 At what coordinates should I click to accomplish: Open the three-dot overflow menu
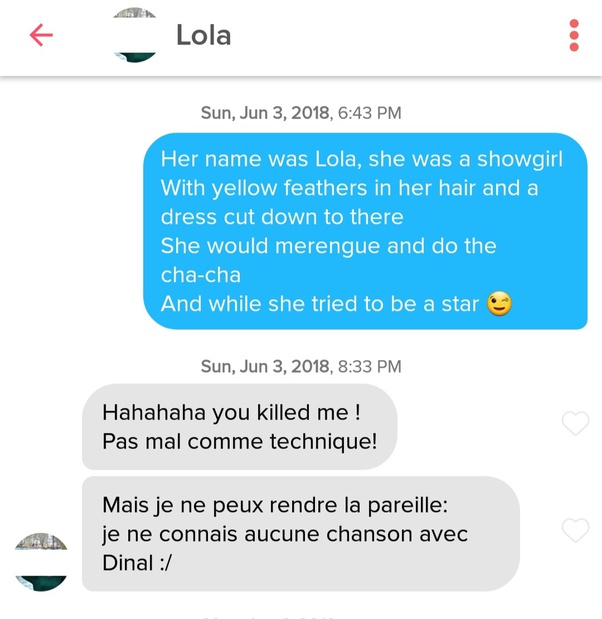[x=573, y=35]
